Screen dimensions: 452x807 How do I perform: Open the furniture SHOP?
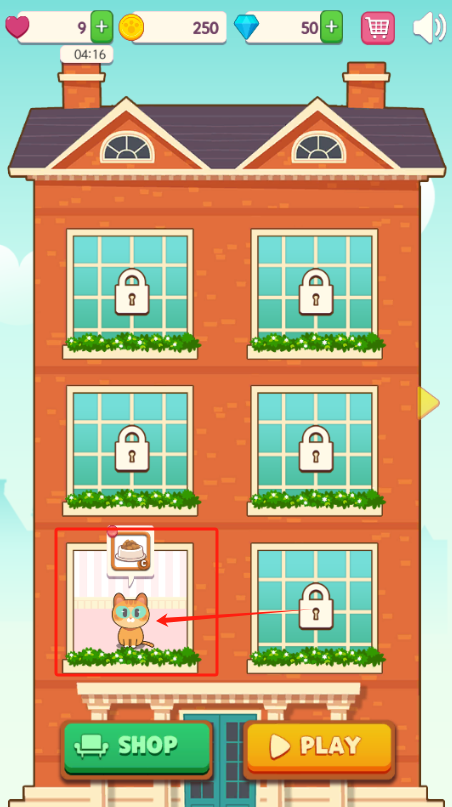click(136, 748)
